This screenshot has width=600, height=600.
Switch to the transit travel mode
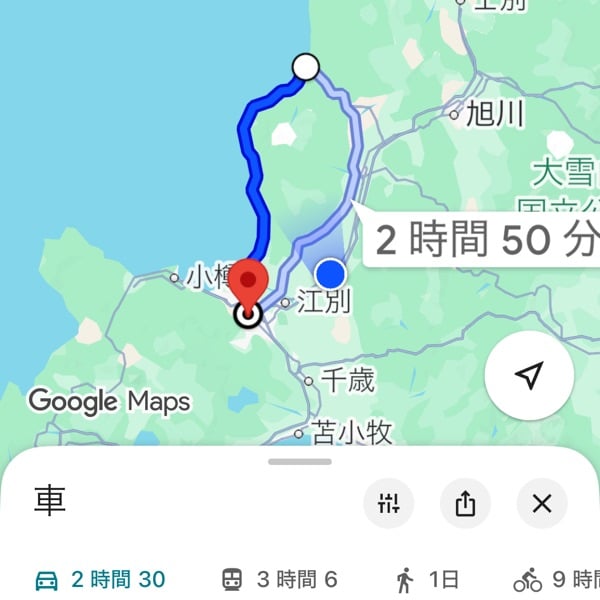tap(279, 580)
